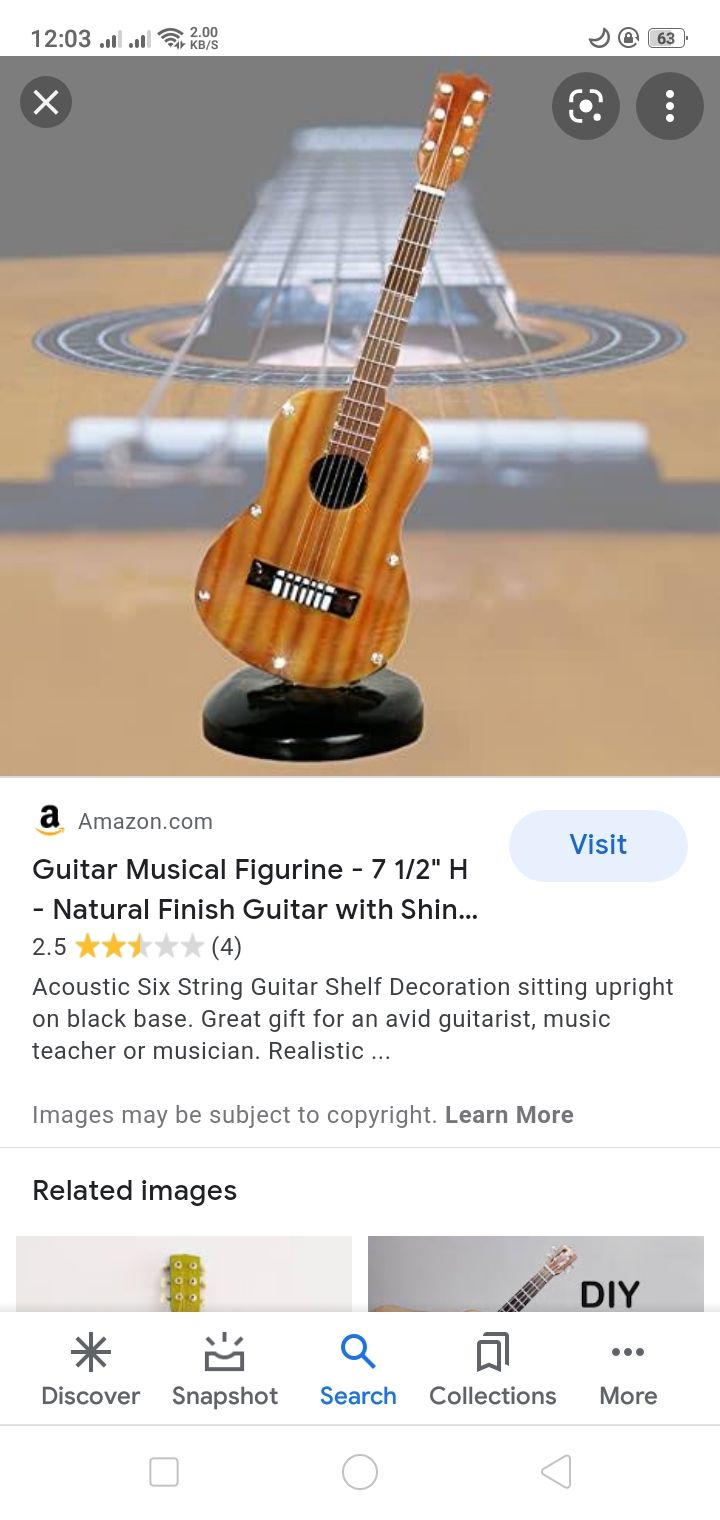Open the yellow guitar related image

[x=184, y=1273]
